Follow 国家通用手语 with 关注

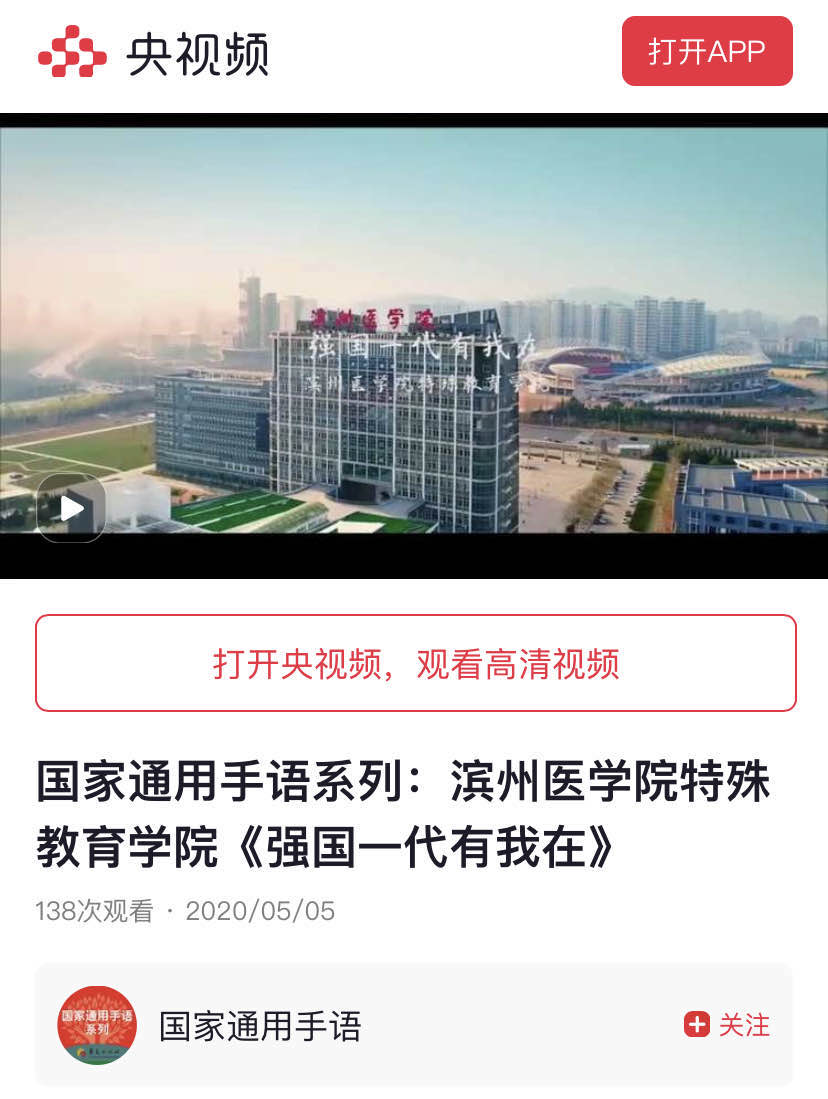point(727,1025)
